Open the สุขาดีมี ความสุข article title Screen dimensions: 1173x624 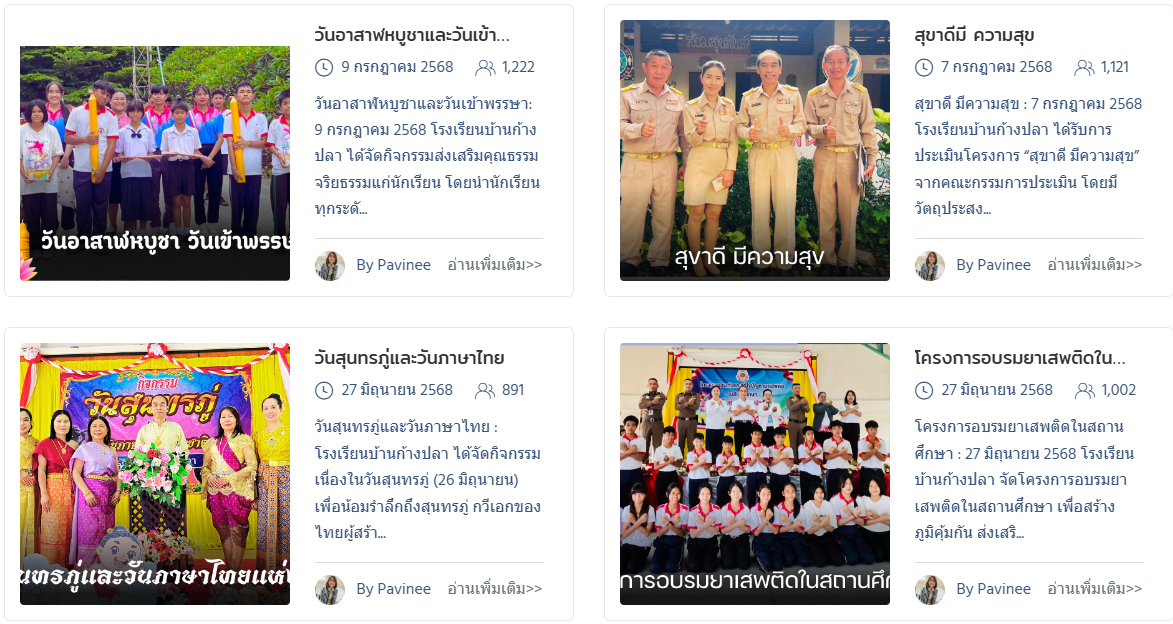(974, 35)
